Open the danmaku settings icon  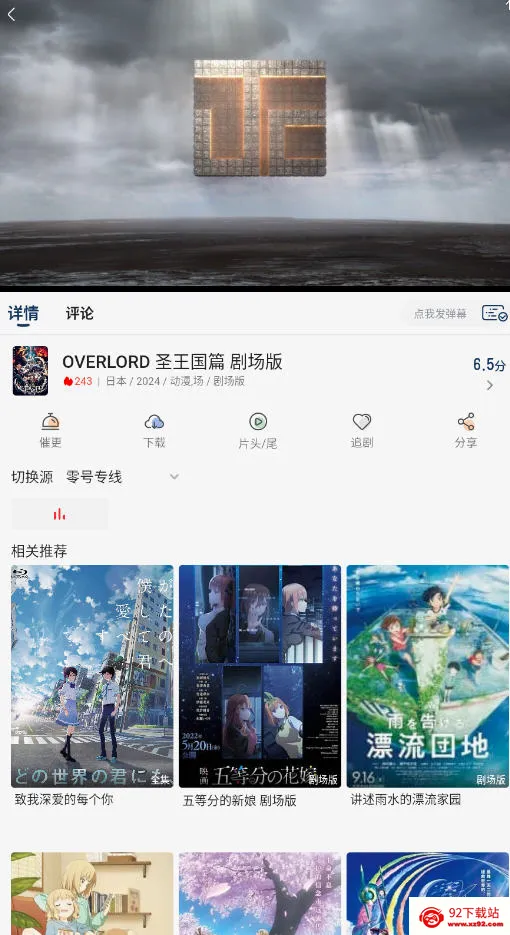pos(494,313)
